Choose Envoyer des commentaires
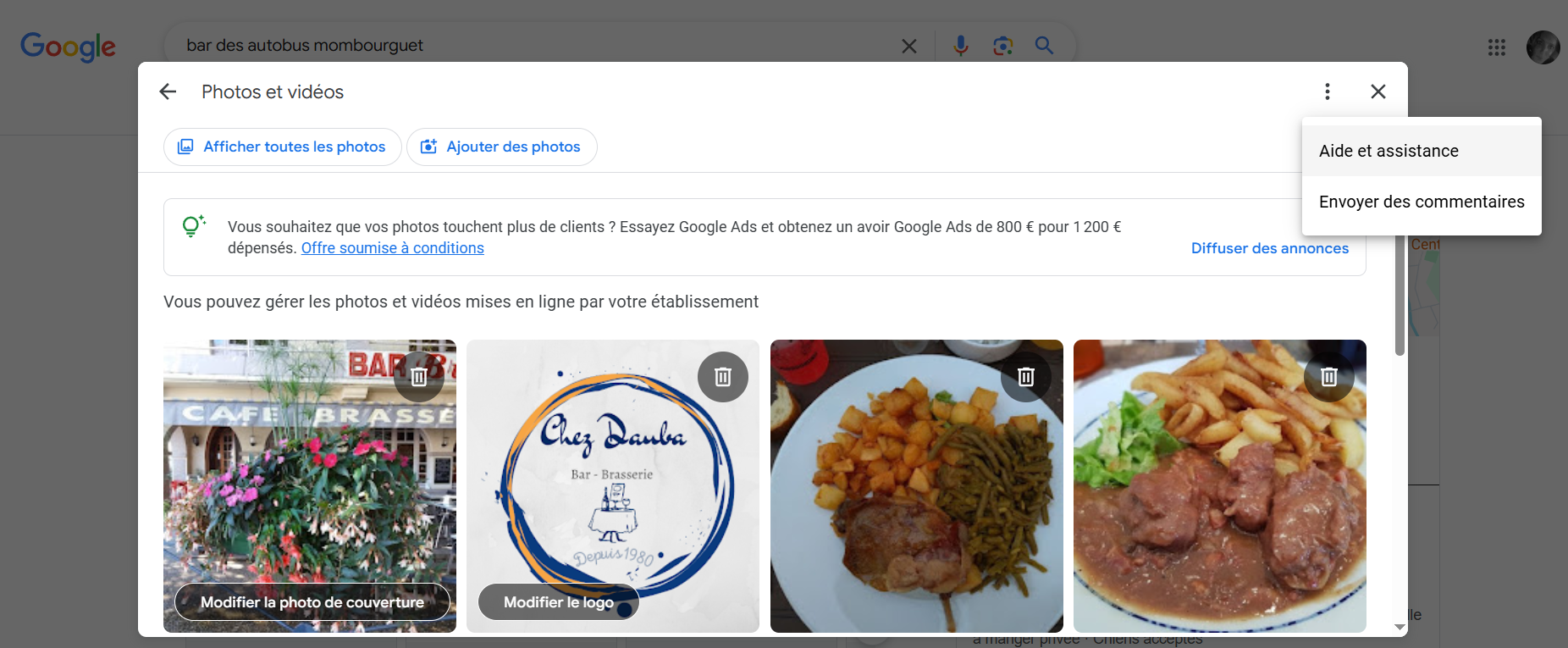This screenshot has height=648, width=1568. pyautogui.click(x=1421, y=202)
